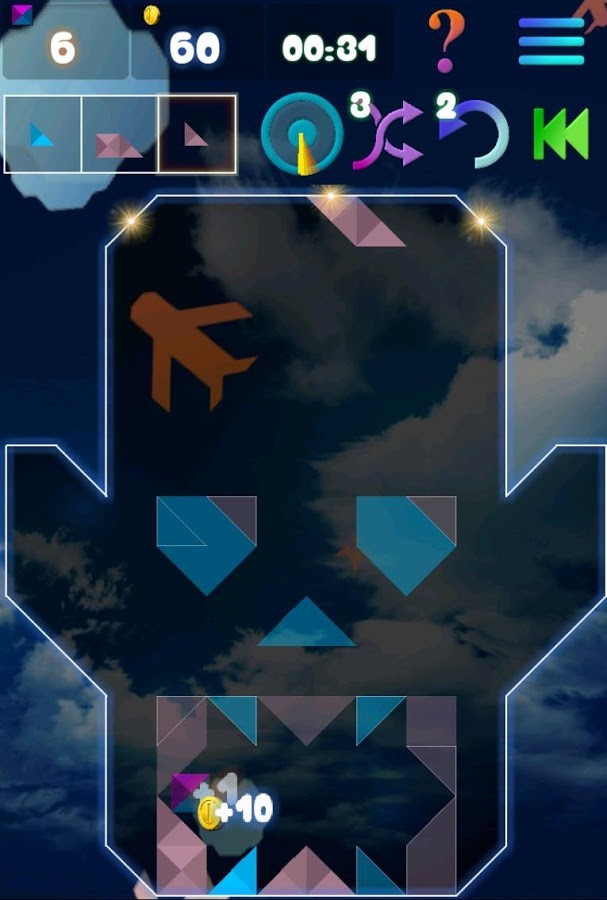Image resolution: width=607 pixels, height=900 pixels.
Task: Select the small pink triangle piece
Action: (196, 134)
